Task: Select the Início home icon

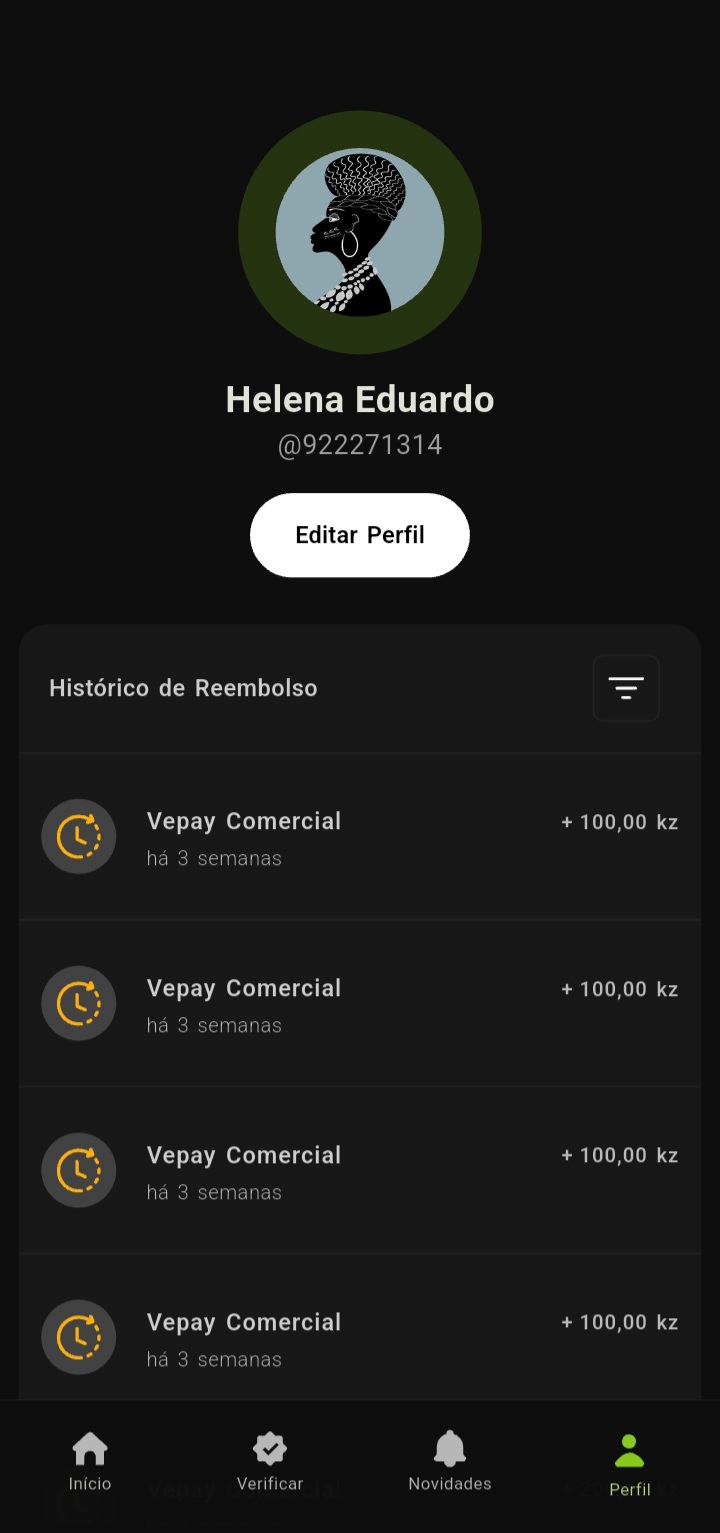Action: click(x=90, y=1447)
